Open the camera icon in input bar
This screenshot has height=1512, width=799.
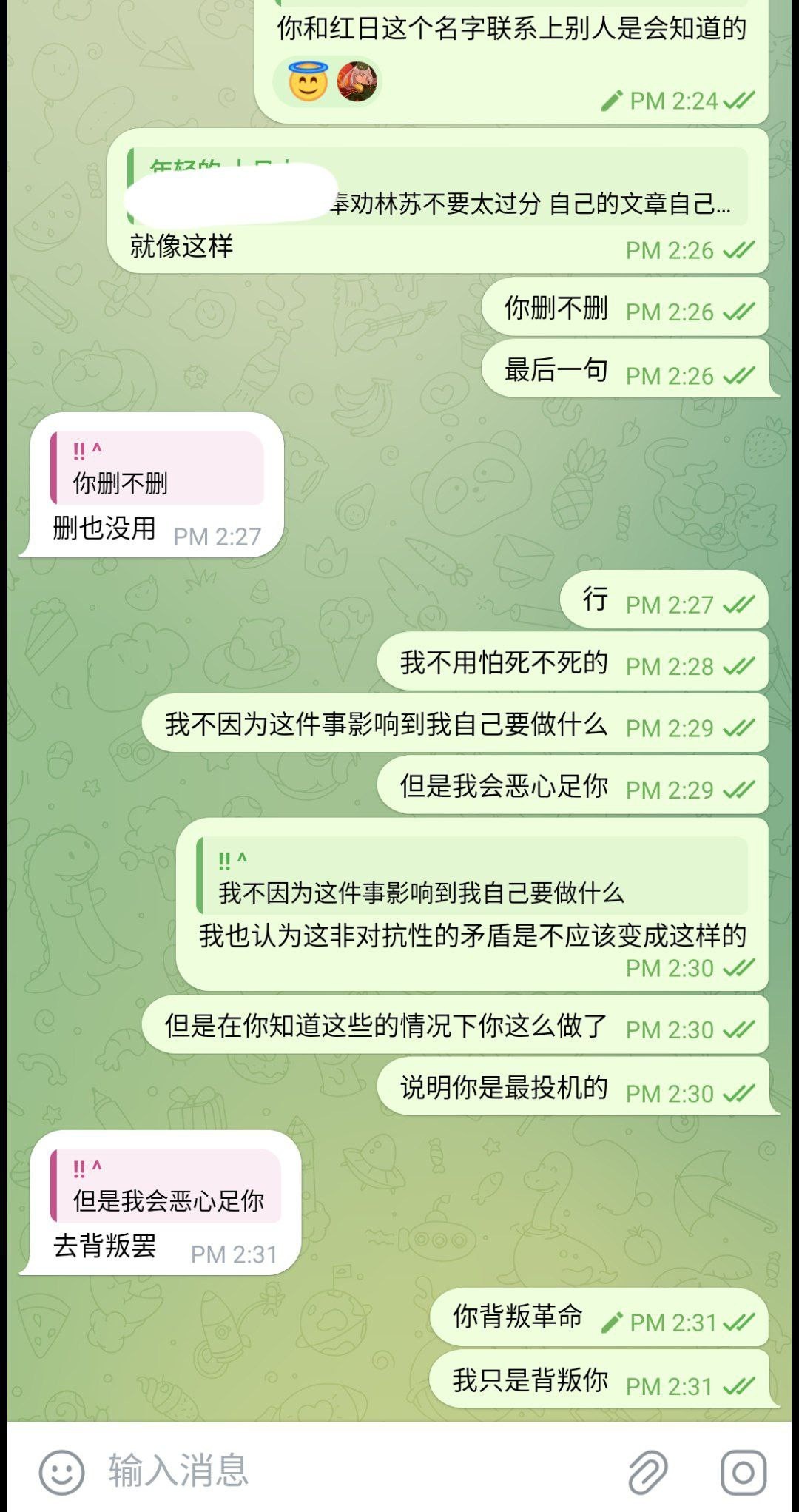pyautogui.click(x=743, y=1471)
